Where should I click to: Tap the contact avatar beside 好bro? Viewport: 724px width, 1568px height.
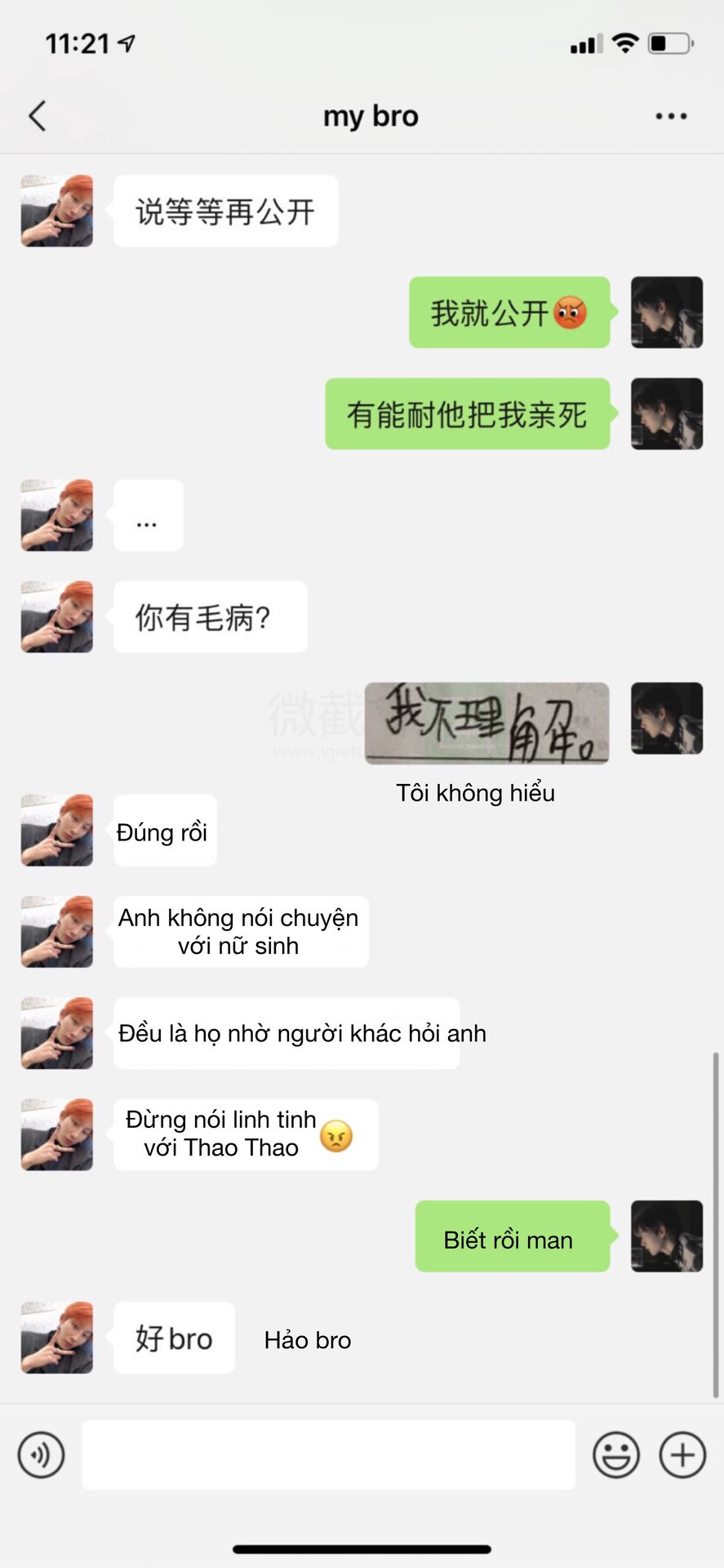[56, 1337]
